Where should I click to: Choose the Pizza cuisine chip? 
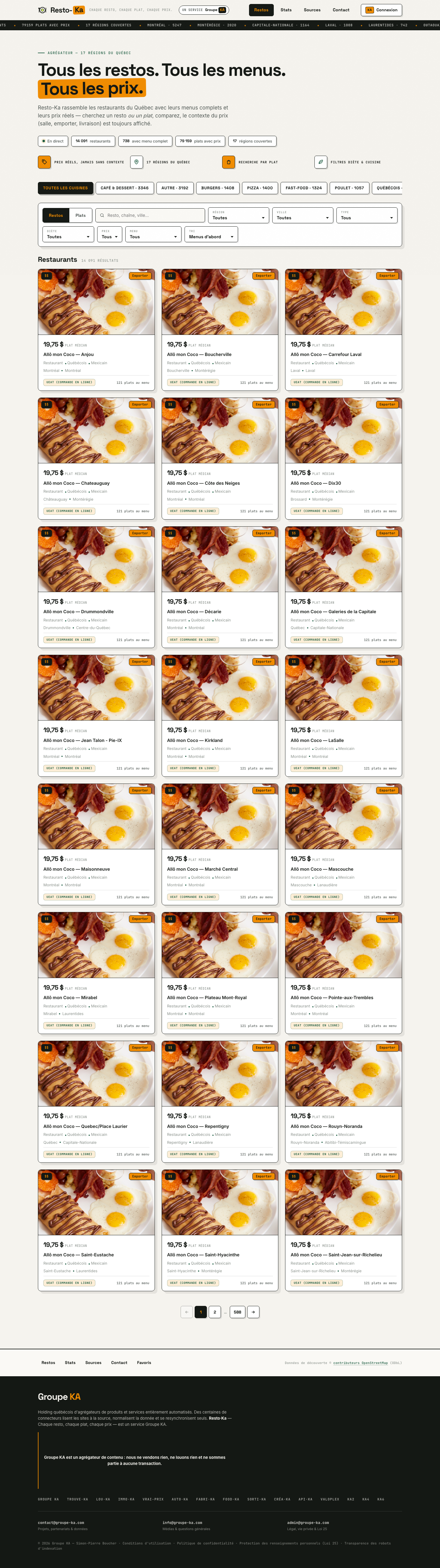click(x=260, y=188)
